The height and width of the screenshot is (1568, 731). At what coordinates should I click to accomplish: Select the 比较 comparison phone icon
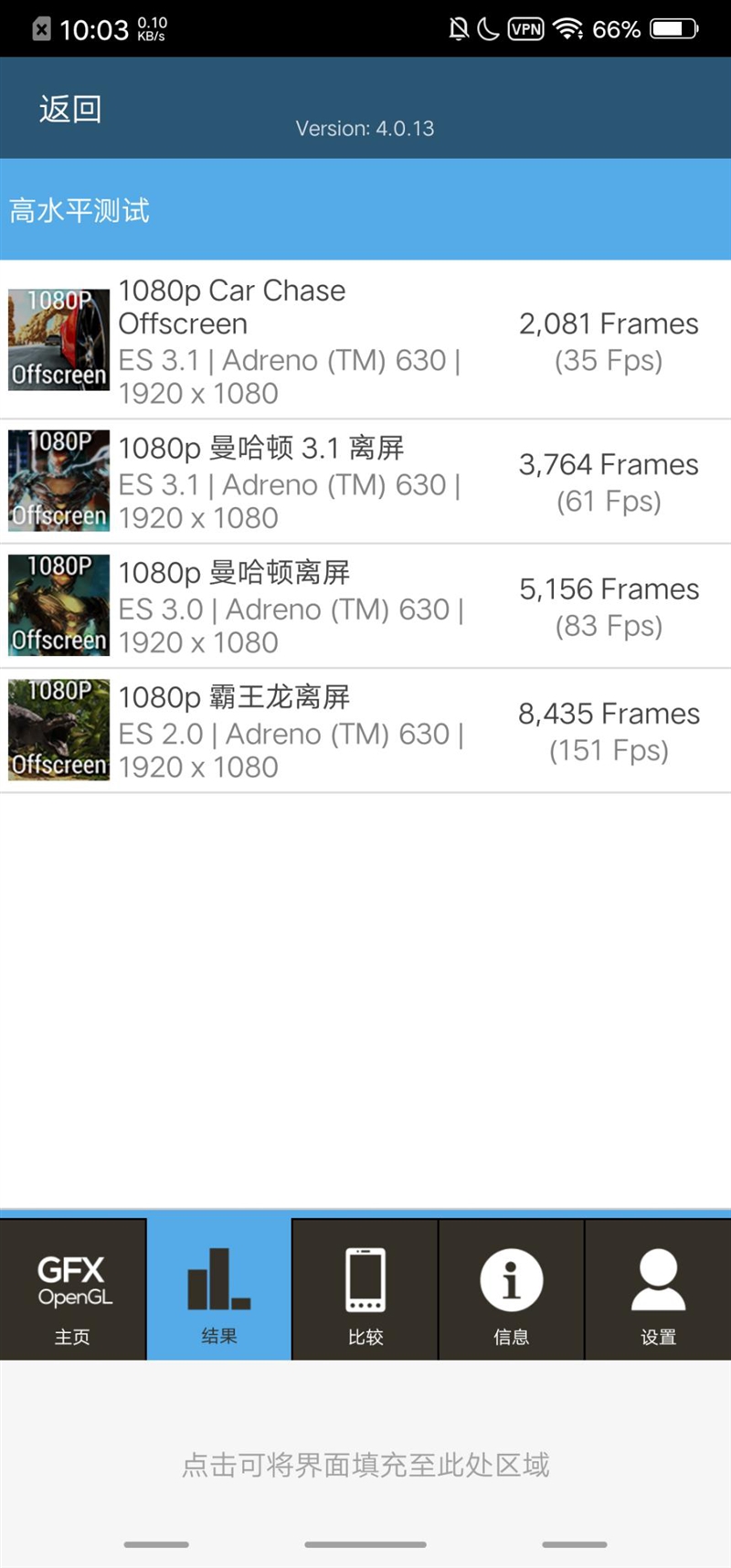365,1279
